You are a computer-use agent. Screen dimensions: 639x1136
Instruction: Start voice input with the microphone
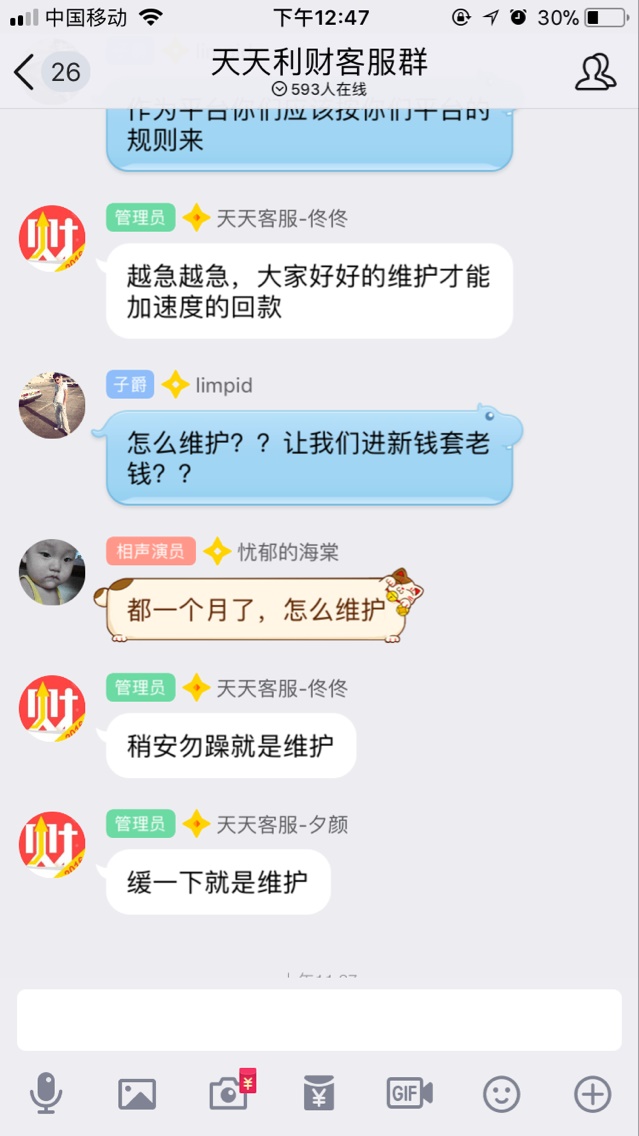tap(46, 1094)
